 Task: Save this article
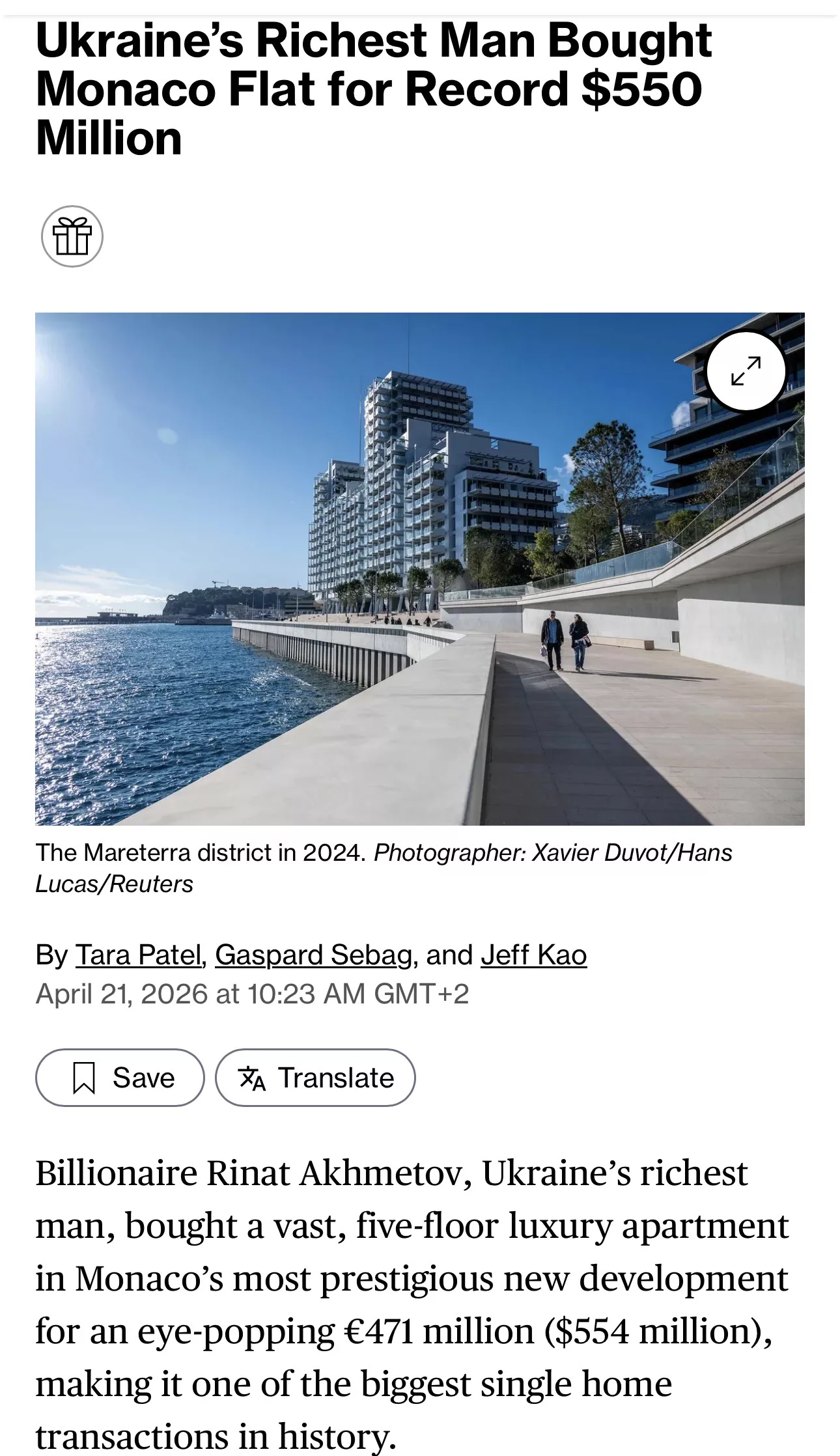(x=120, y=1078)
